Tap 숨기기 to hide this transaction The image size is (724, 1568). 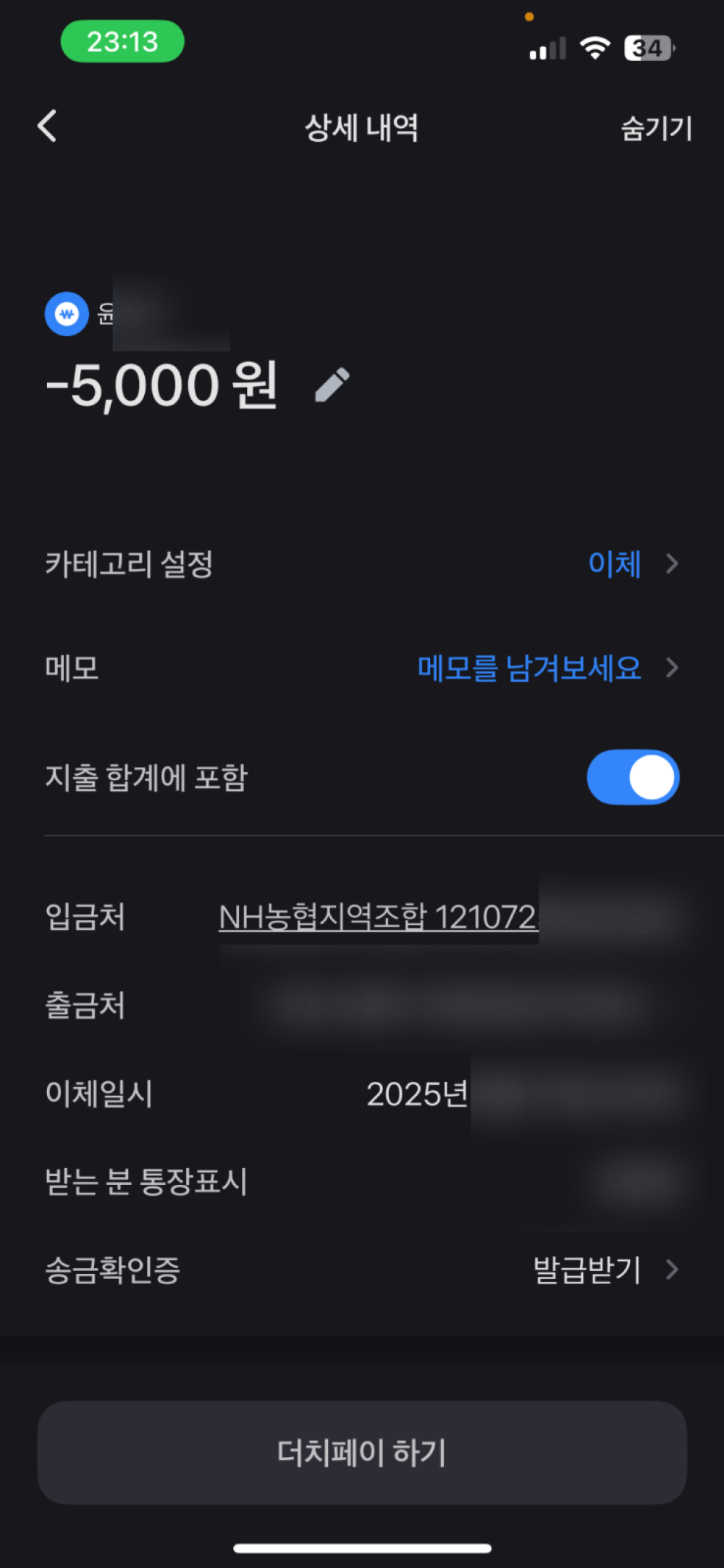pyautogui.click(x=656, y=129)
